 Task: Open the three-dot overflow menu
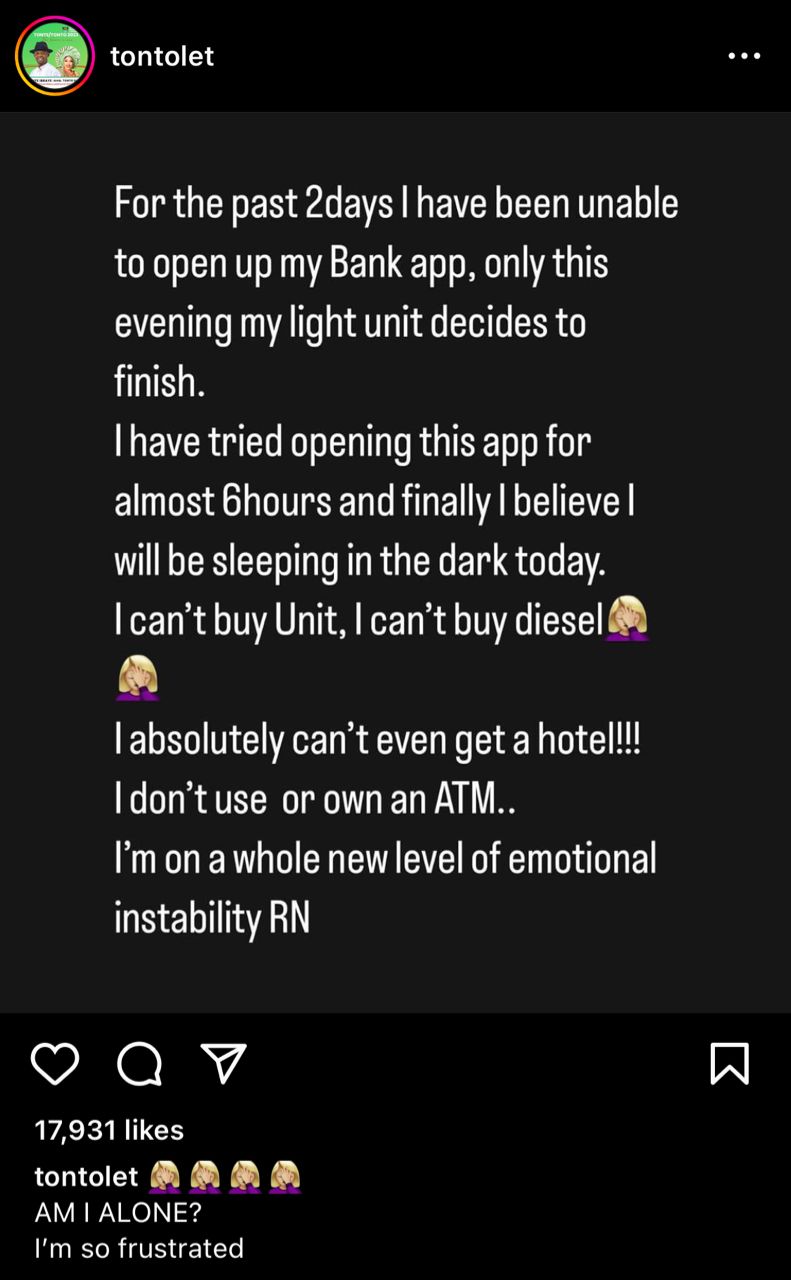click(x=744, y=56)
